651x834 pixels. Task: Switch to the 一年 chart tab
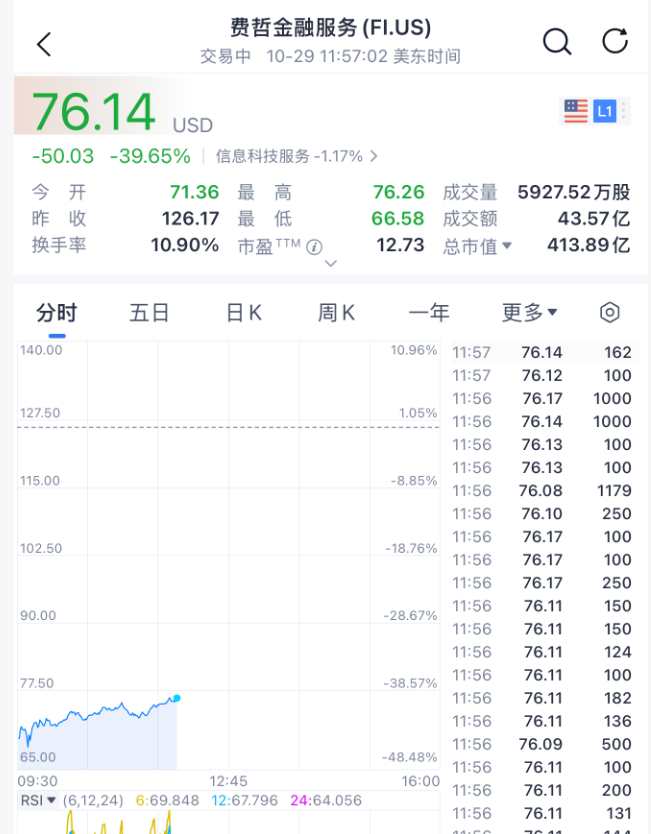coord(428,313)
